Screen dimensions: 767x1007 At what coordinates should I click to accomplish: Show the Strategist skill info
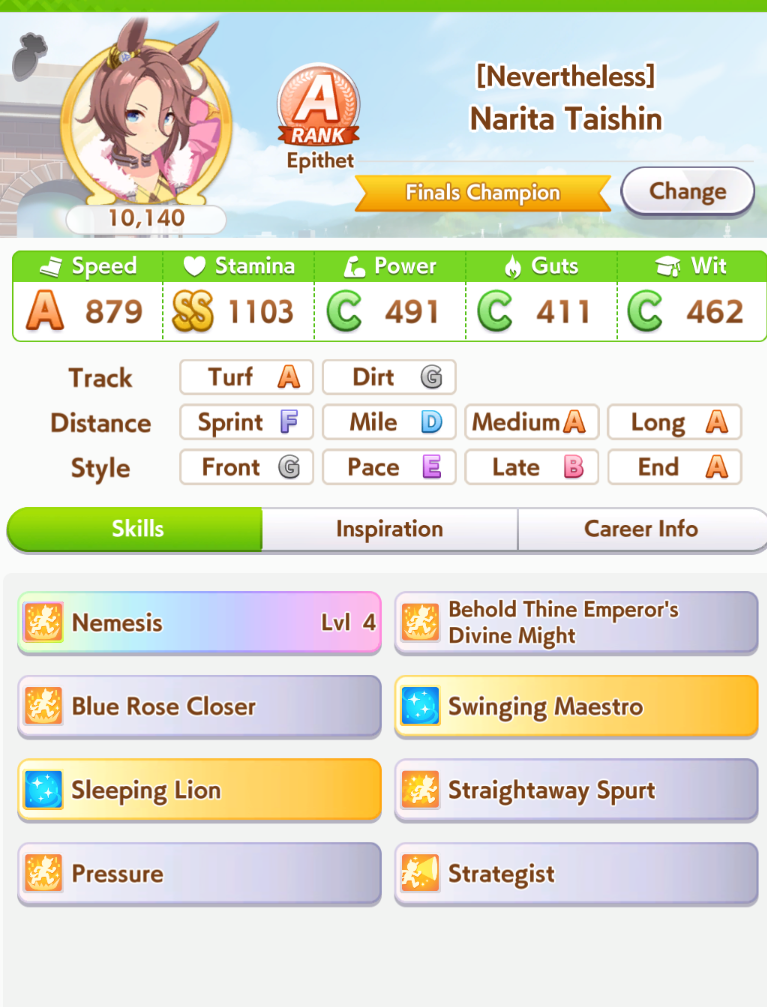point(576,874)
